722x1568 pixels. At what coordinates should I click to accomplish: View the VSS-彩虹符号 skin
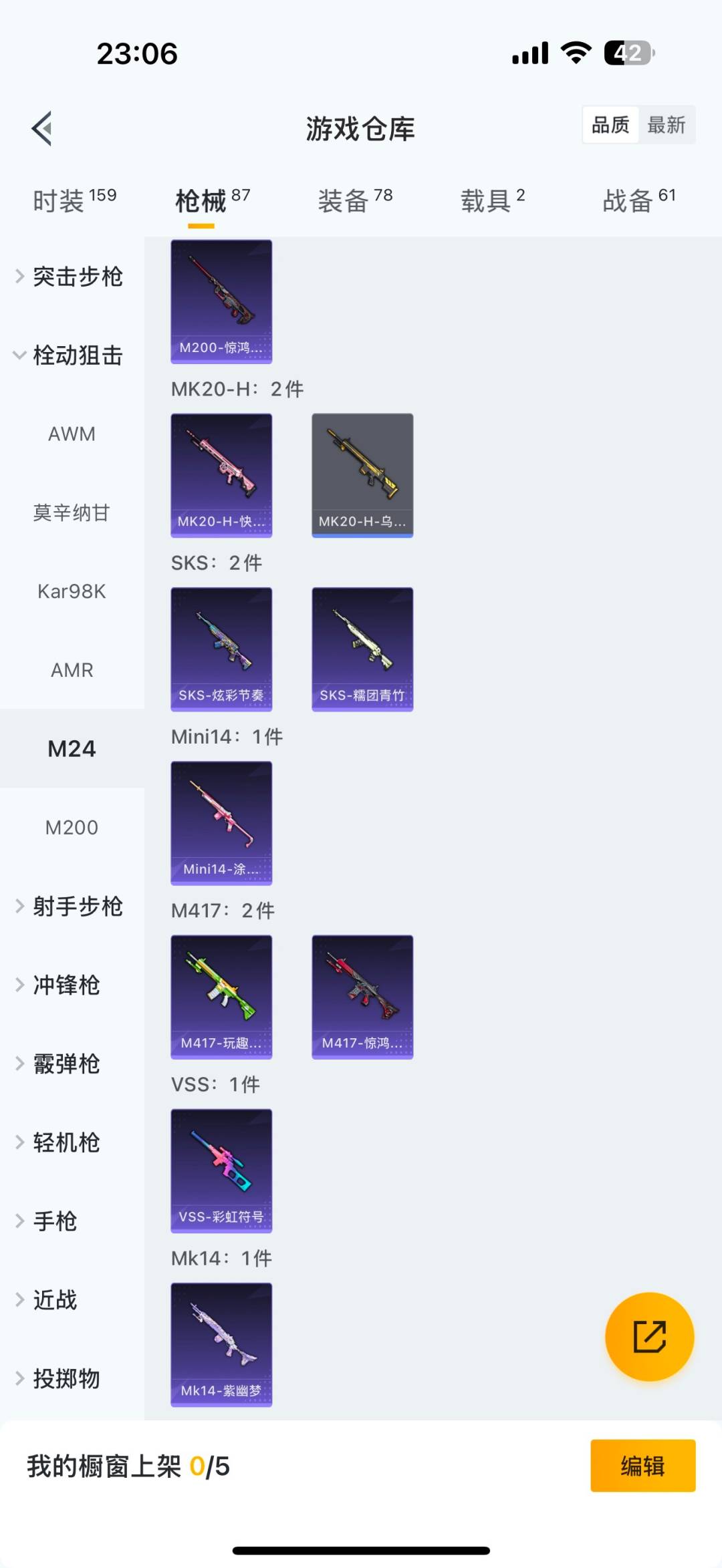[221, 1170]
